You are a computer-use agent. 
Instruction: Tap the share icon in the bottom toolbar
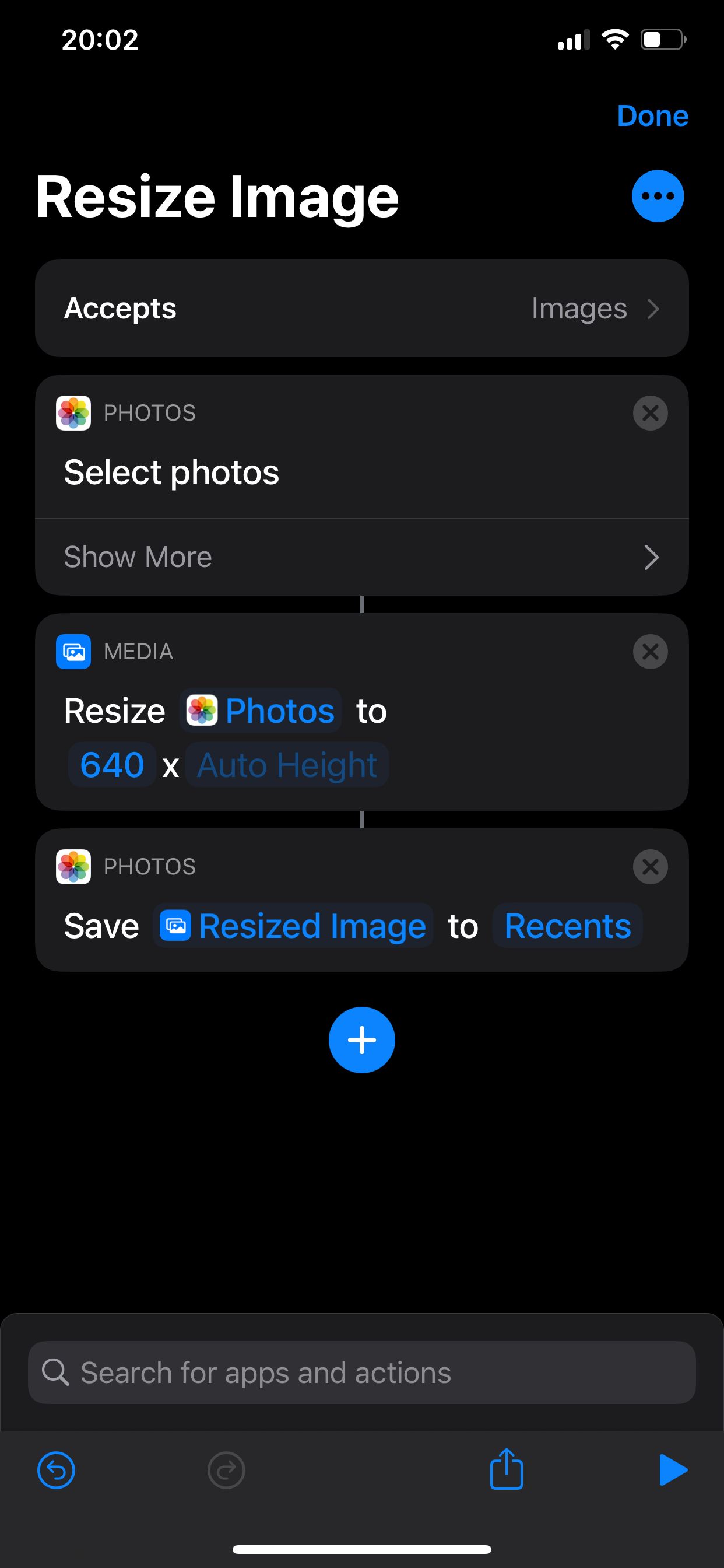click(x=506, y=1469)
